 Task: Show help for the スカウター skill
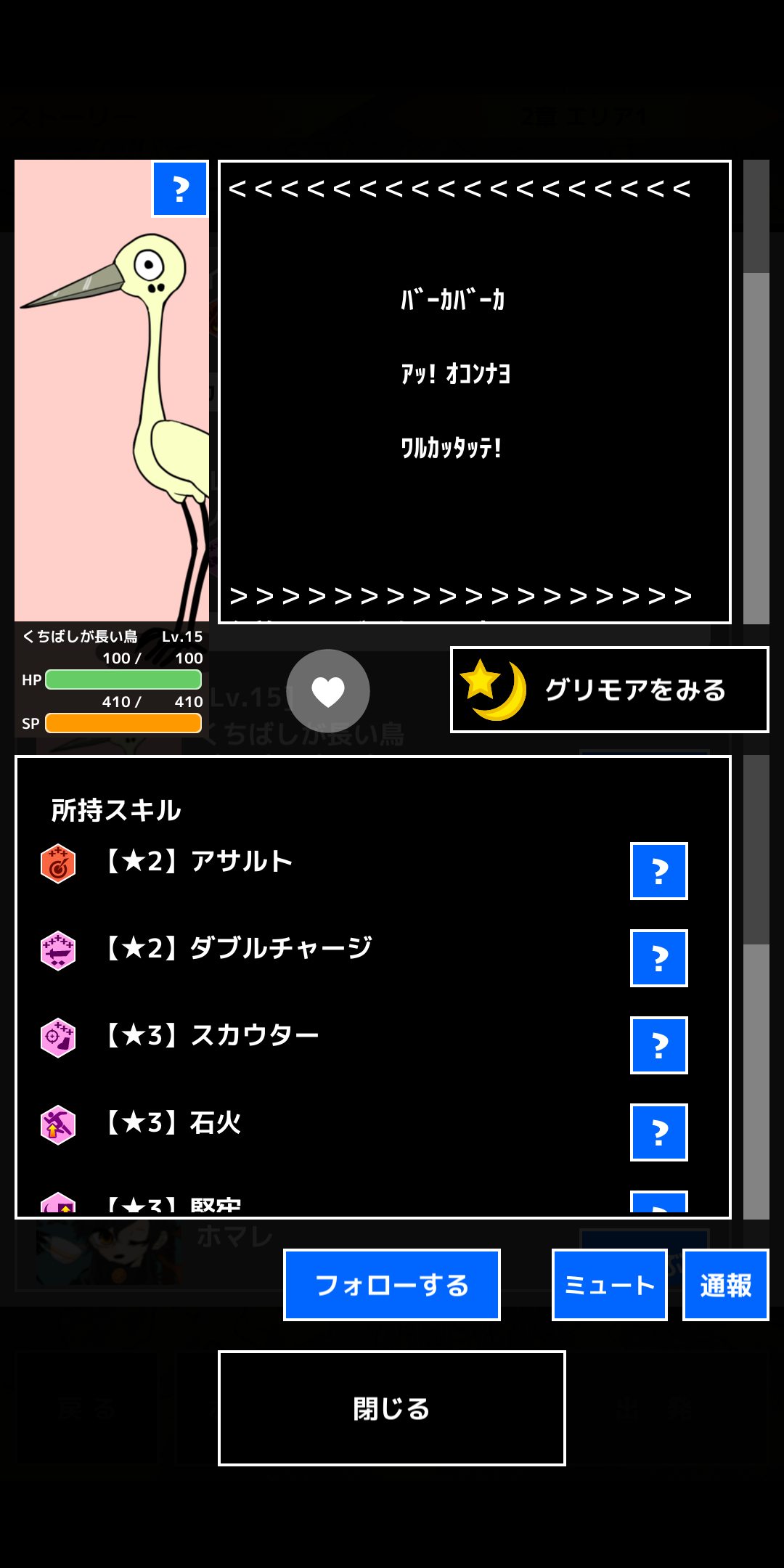click(659, 1045)
